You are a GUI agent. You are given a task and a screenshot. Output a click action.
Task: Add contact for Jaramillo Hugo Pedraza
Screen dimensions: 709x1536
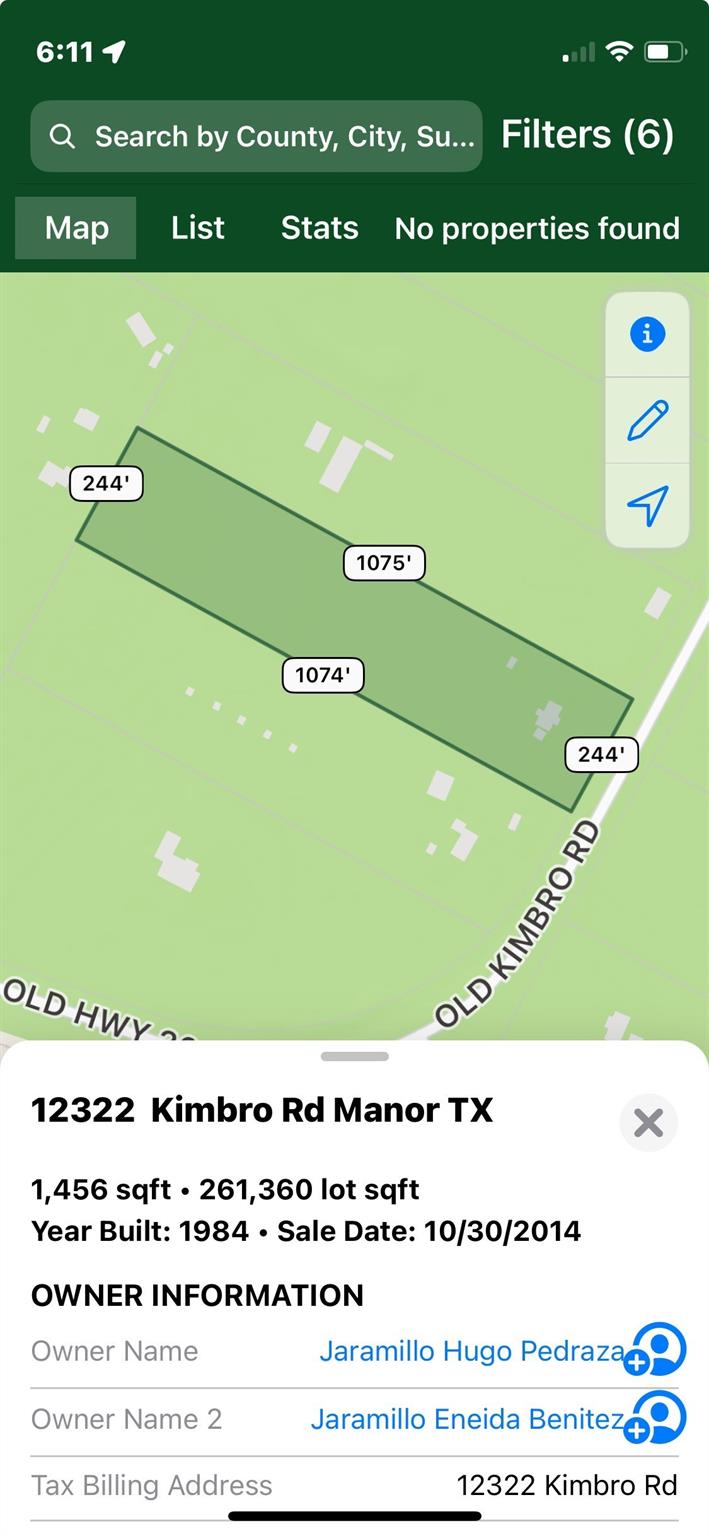click(x=656, y=1349)
